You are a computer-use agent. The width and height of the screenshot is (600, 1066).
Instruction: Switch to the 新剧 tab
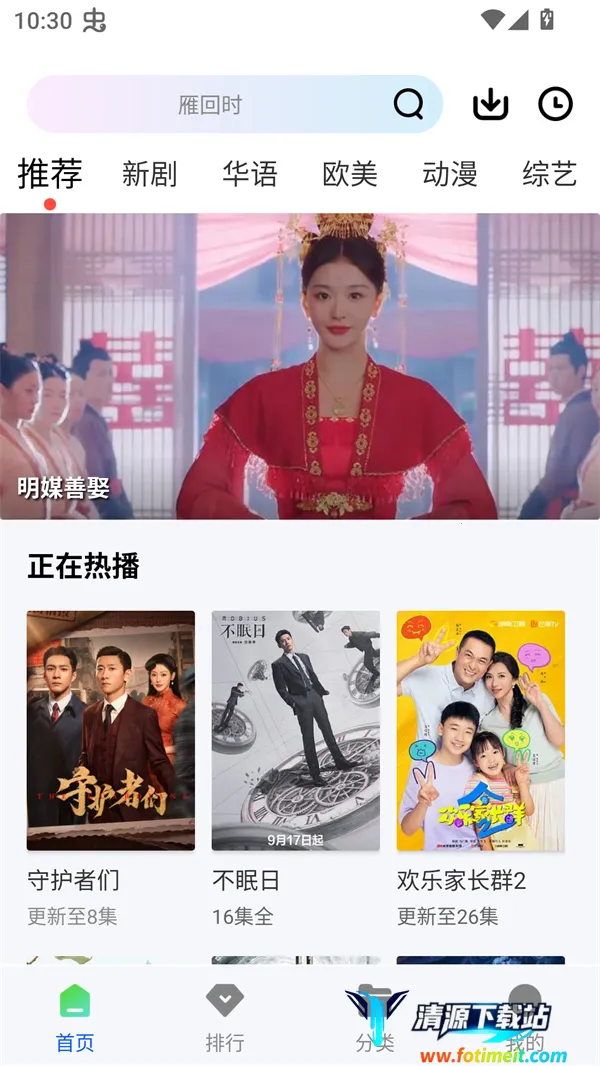pyautogui.click(x=149, y=175)
